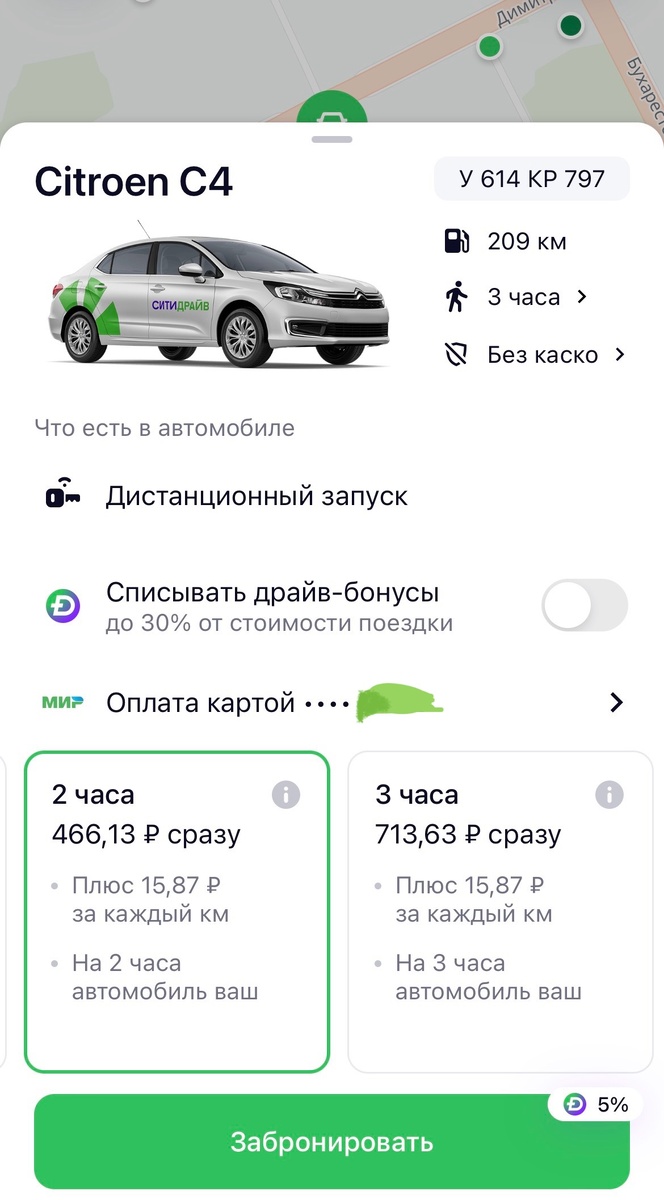Show info for the 3 часа tariff
This screenshot has width=664, height=1200.
(x=609, y=795)
